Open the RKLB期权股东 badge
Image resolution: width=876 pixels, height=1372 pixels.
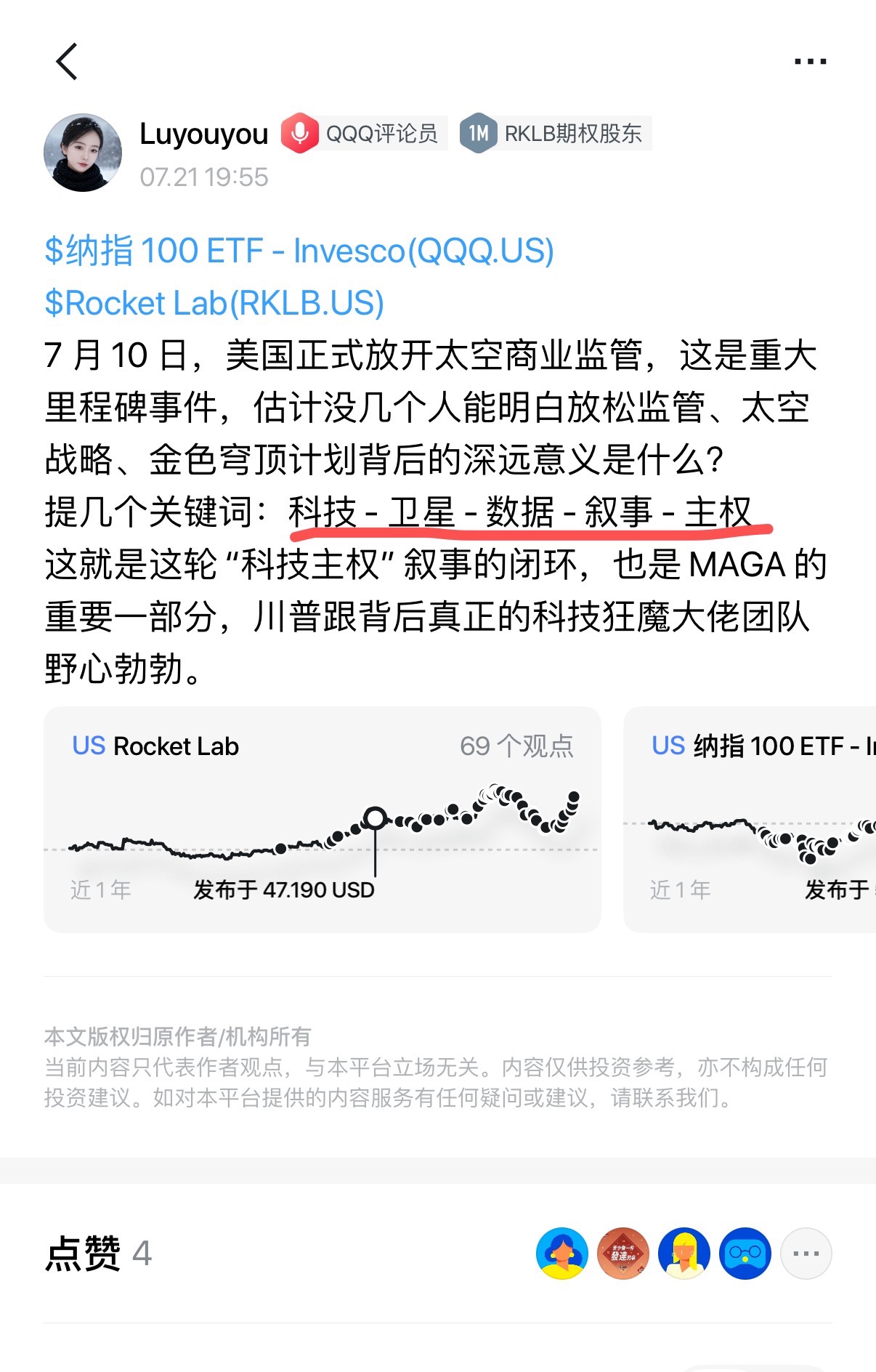pyautogui.click(x=556, y=134)
